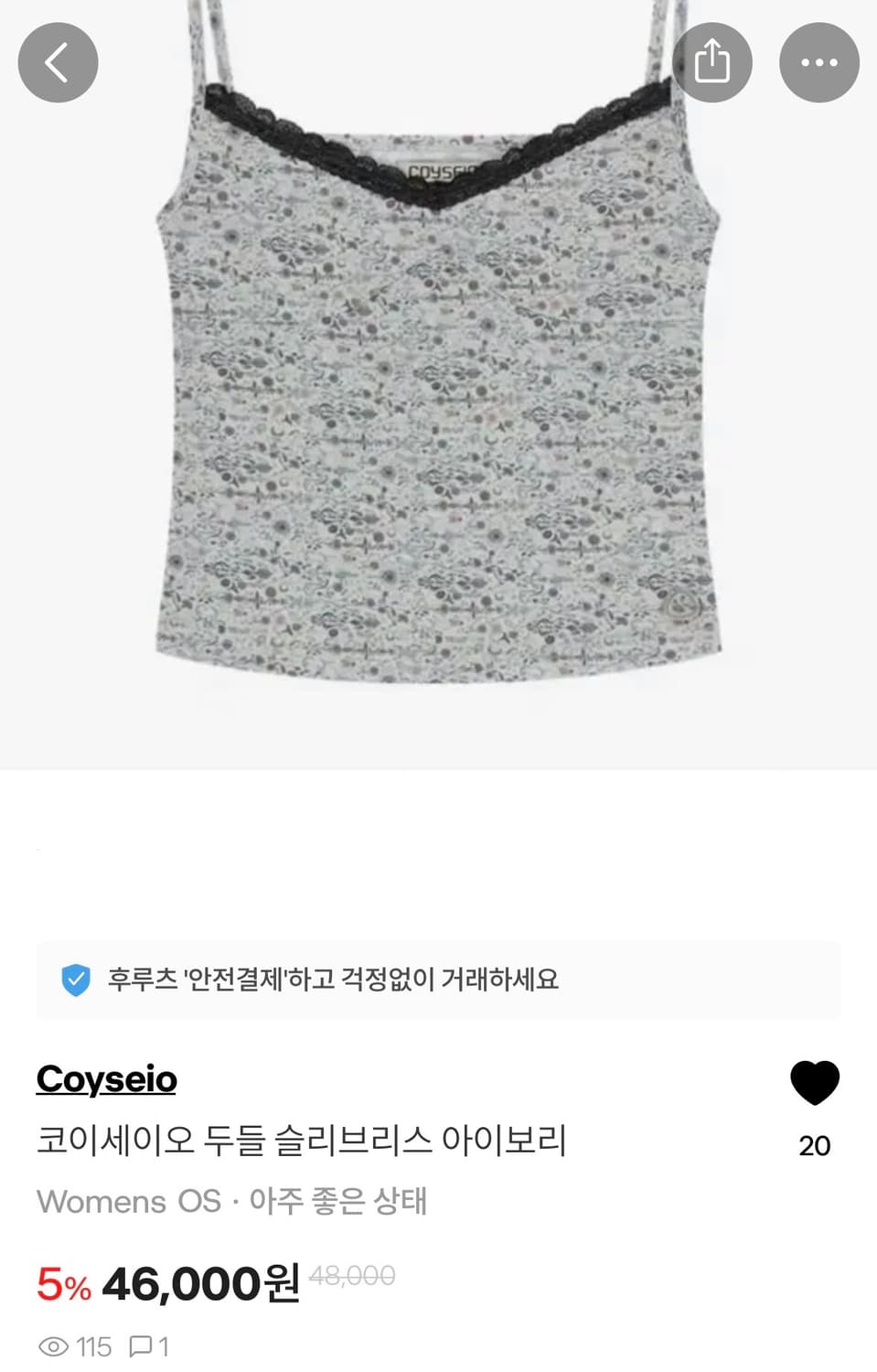Image resolution: width=877 pixels, height=1372 pixels.
Task: Tap the blue safe payment shield icon
Action: click(76, 981)
